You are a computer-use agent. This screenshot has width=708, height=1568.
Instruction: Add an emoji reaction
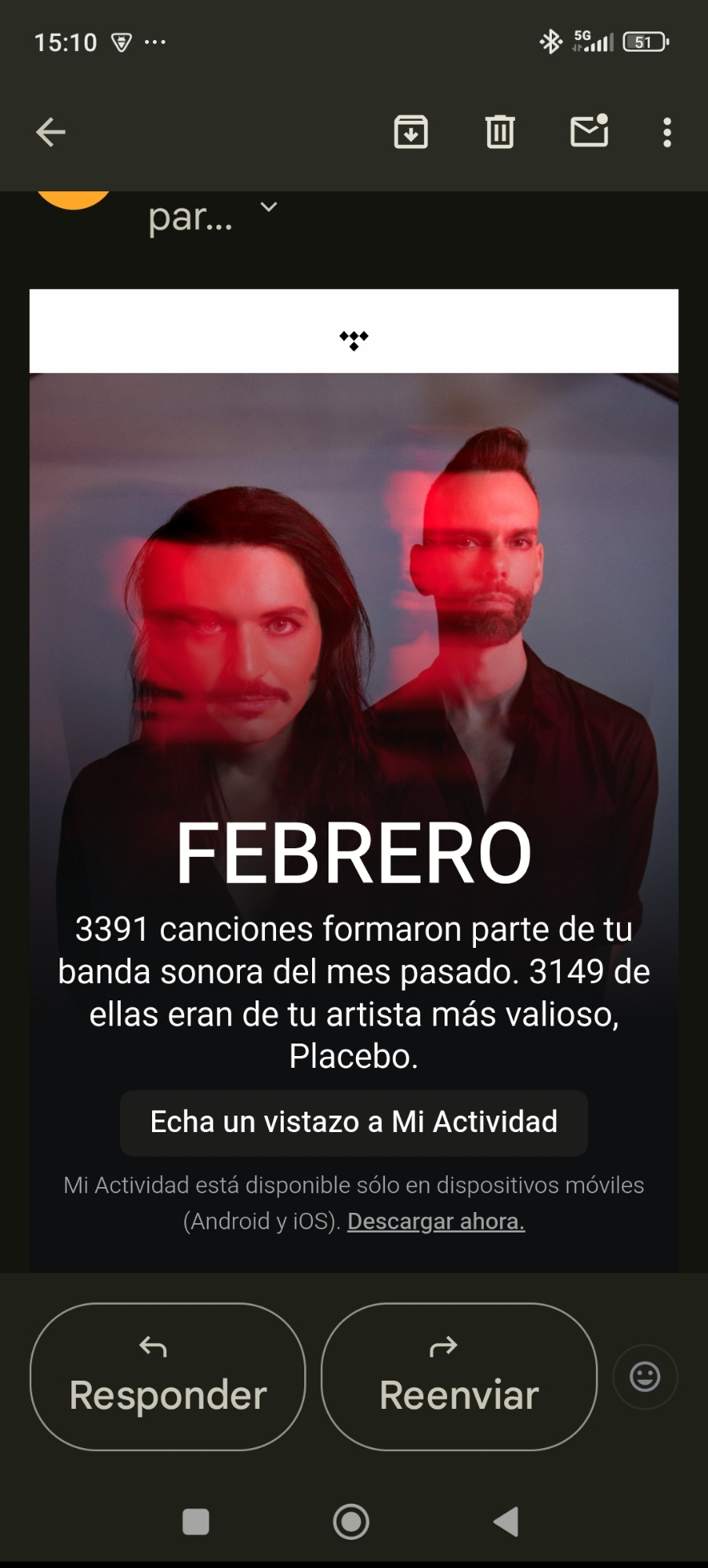(x=645, y=1377)
